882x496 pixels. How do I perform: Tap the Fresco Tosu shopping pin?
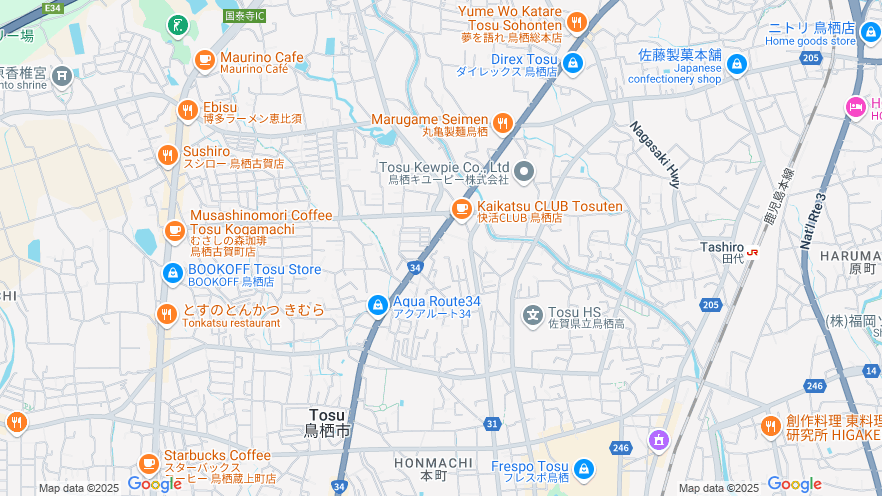point(584,469)
